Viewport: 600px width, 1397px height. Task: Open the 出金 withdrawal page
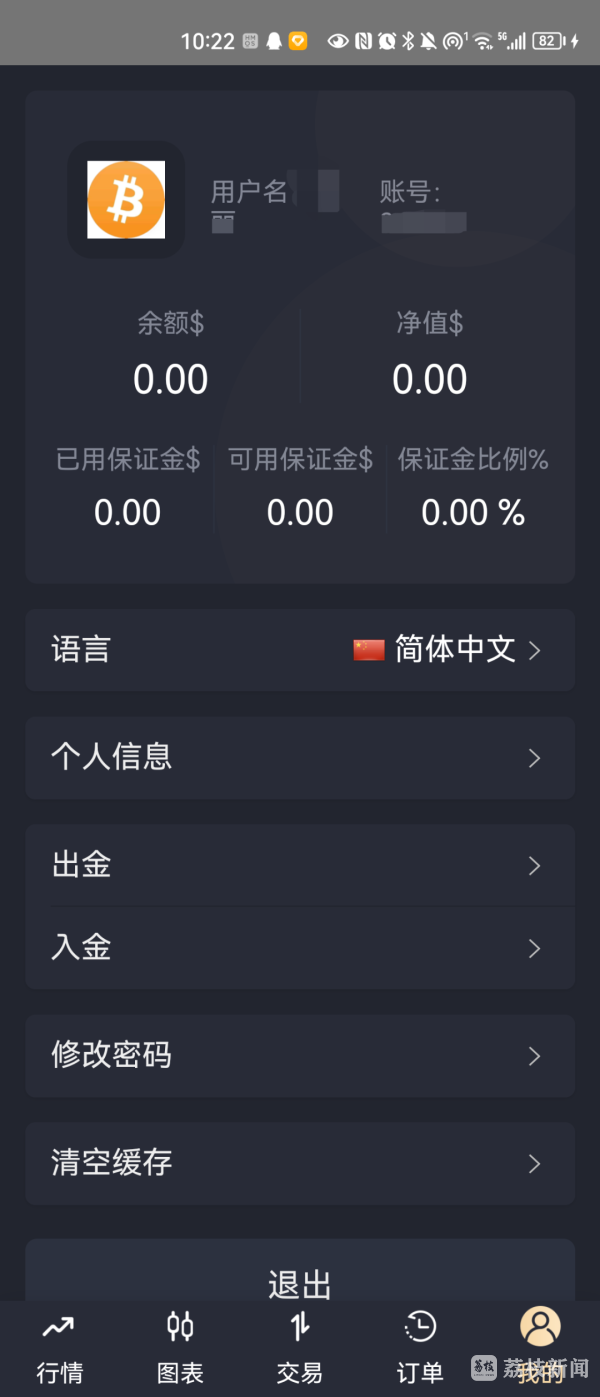coord(300,865)
